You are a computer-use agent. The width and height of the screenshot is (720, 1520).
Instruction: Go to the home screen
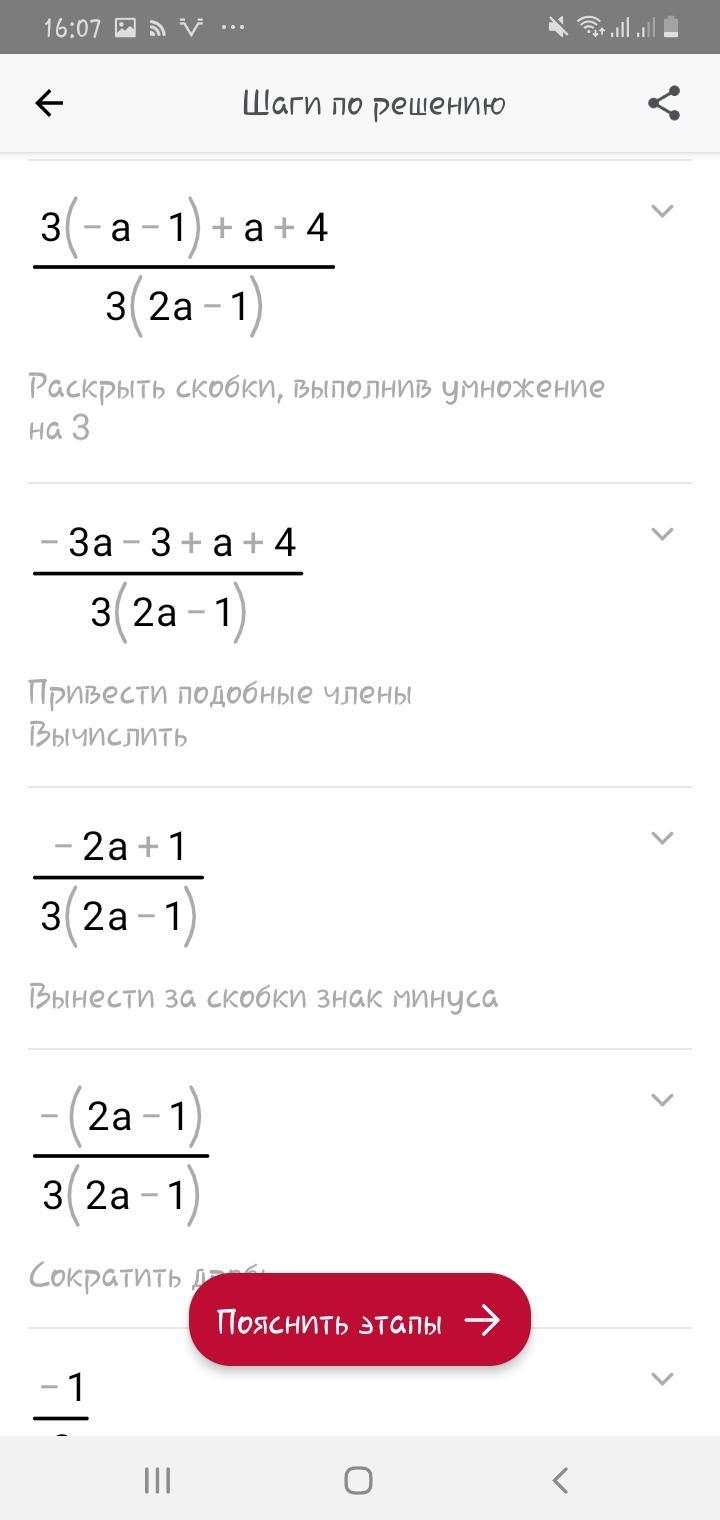[x=358, y=1480]
